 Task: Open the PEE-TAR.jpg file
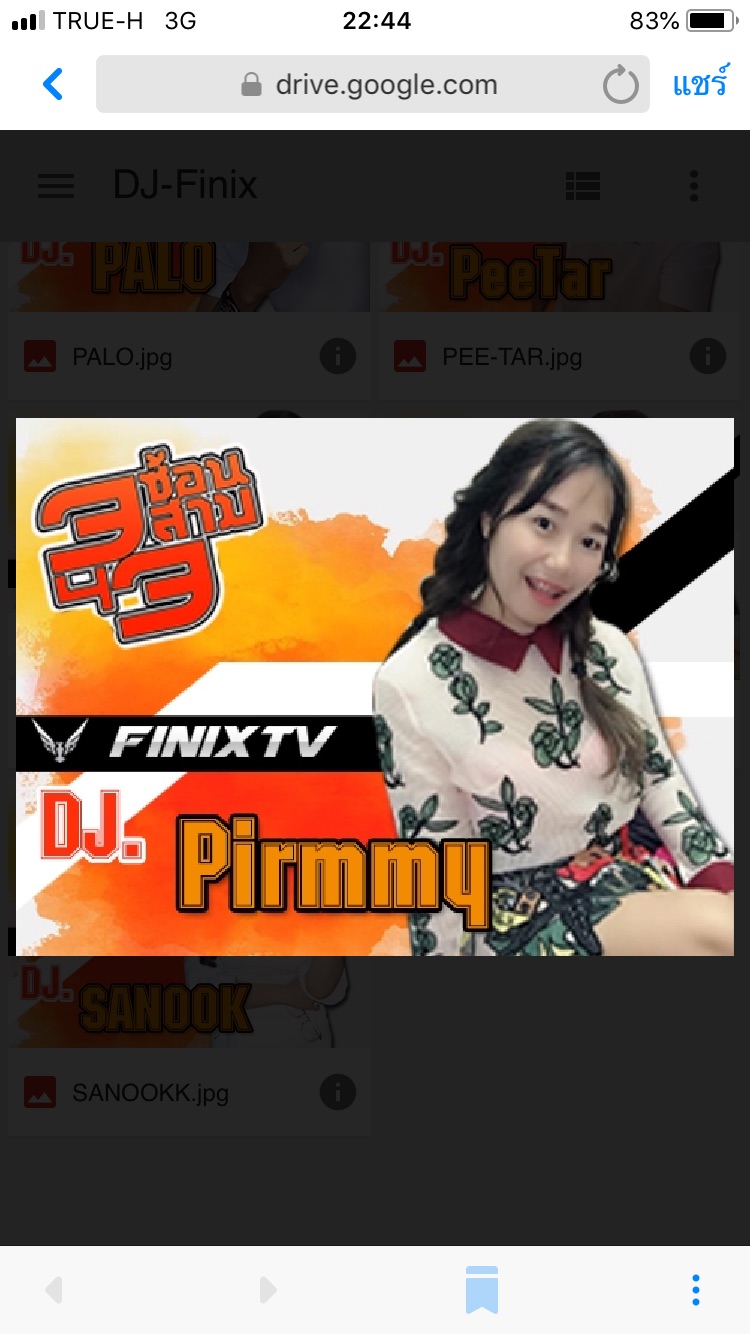point(512,356)
